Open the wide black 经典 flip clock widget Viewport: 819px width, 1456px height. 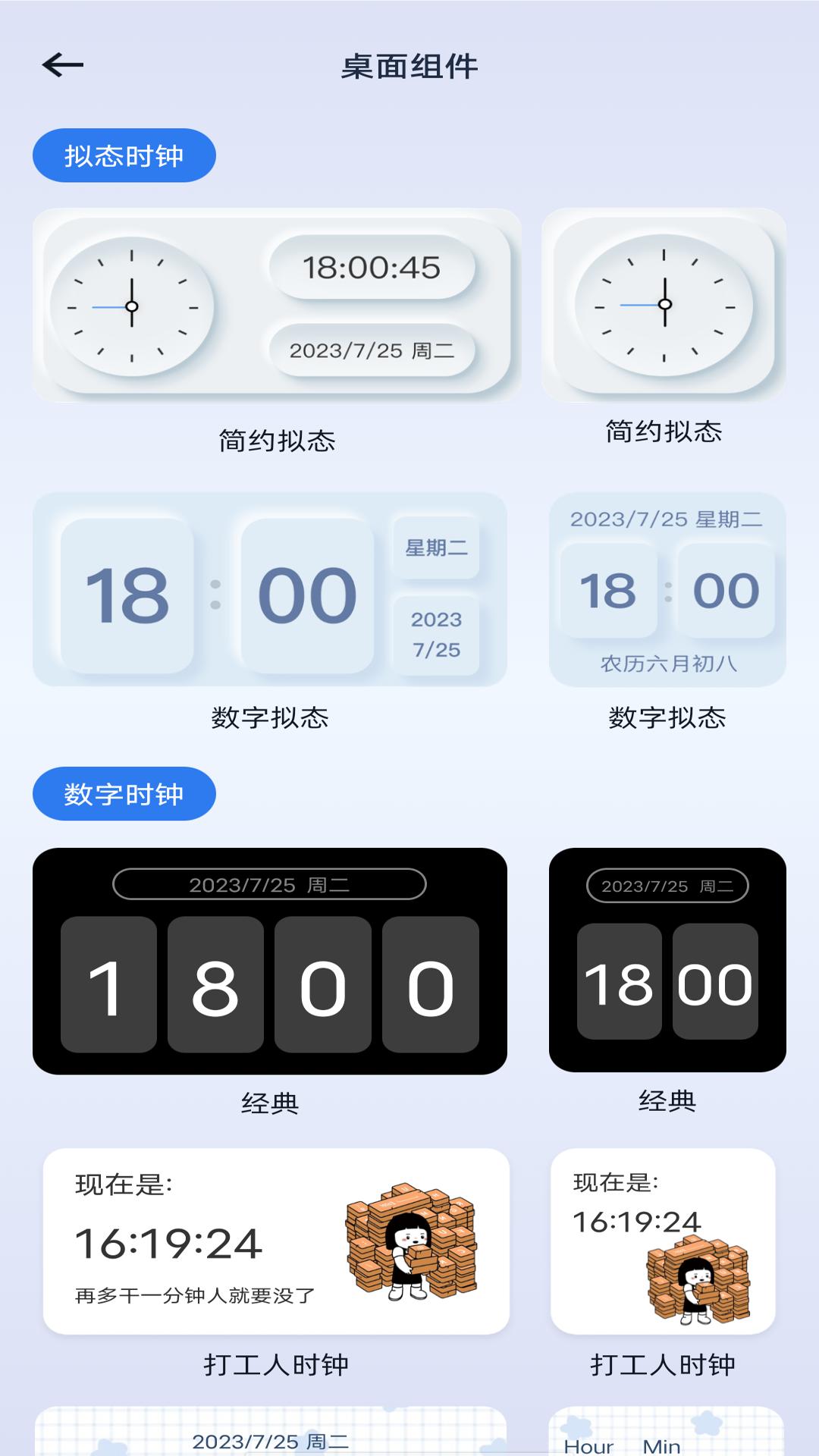[x=269, y=961]
